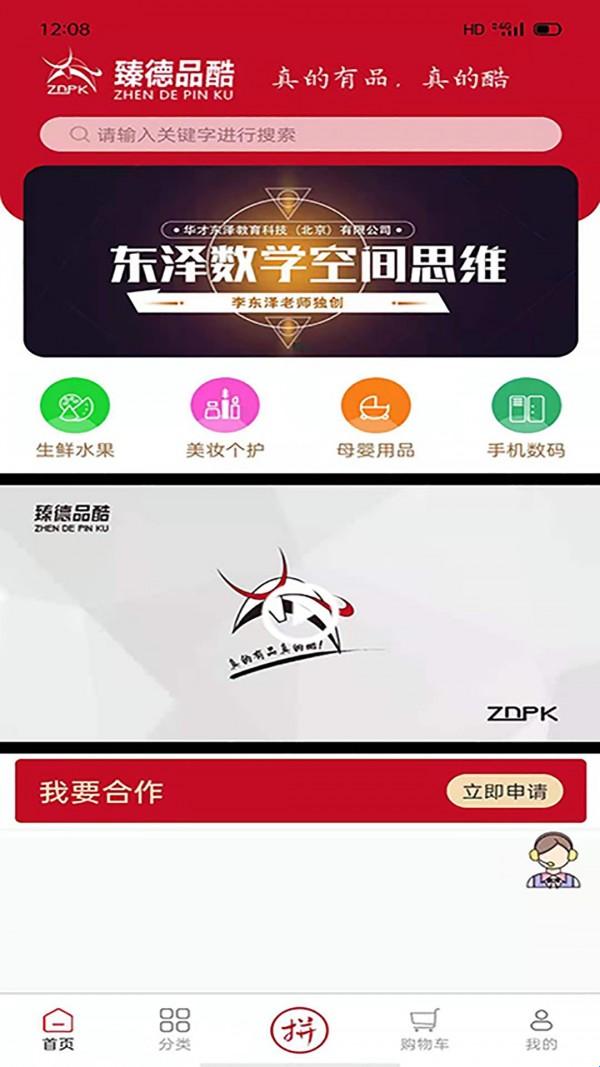Select the 母婴用品 category

375,419
